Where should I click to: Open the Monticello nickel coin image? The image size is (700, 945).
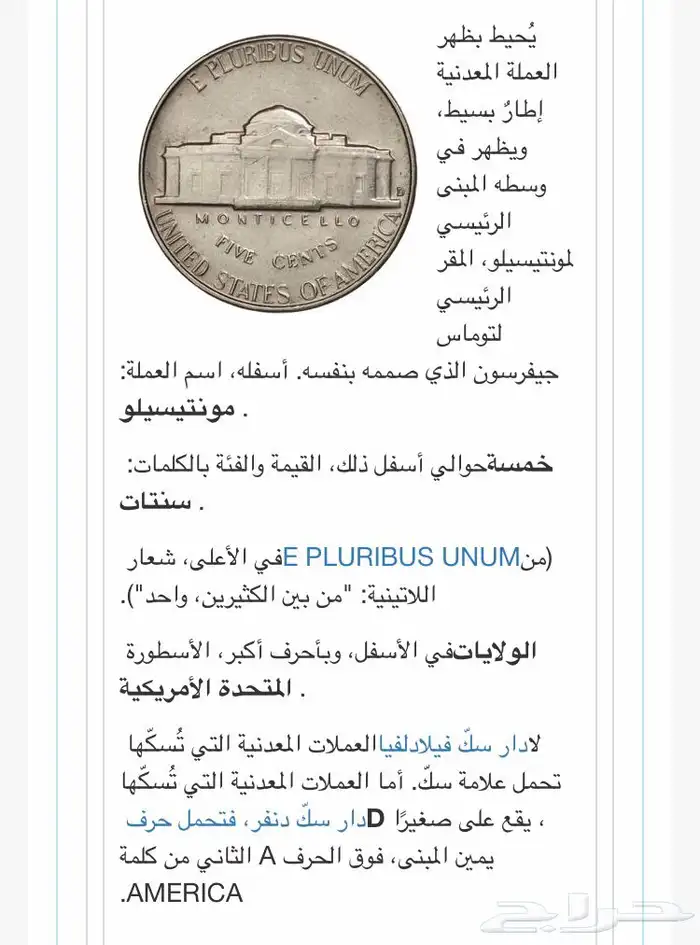278,172
